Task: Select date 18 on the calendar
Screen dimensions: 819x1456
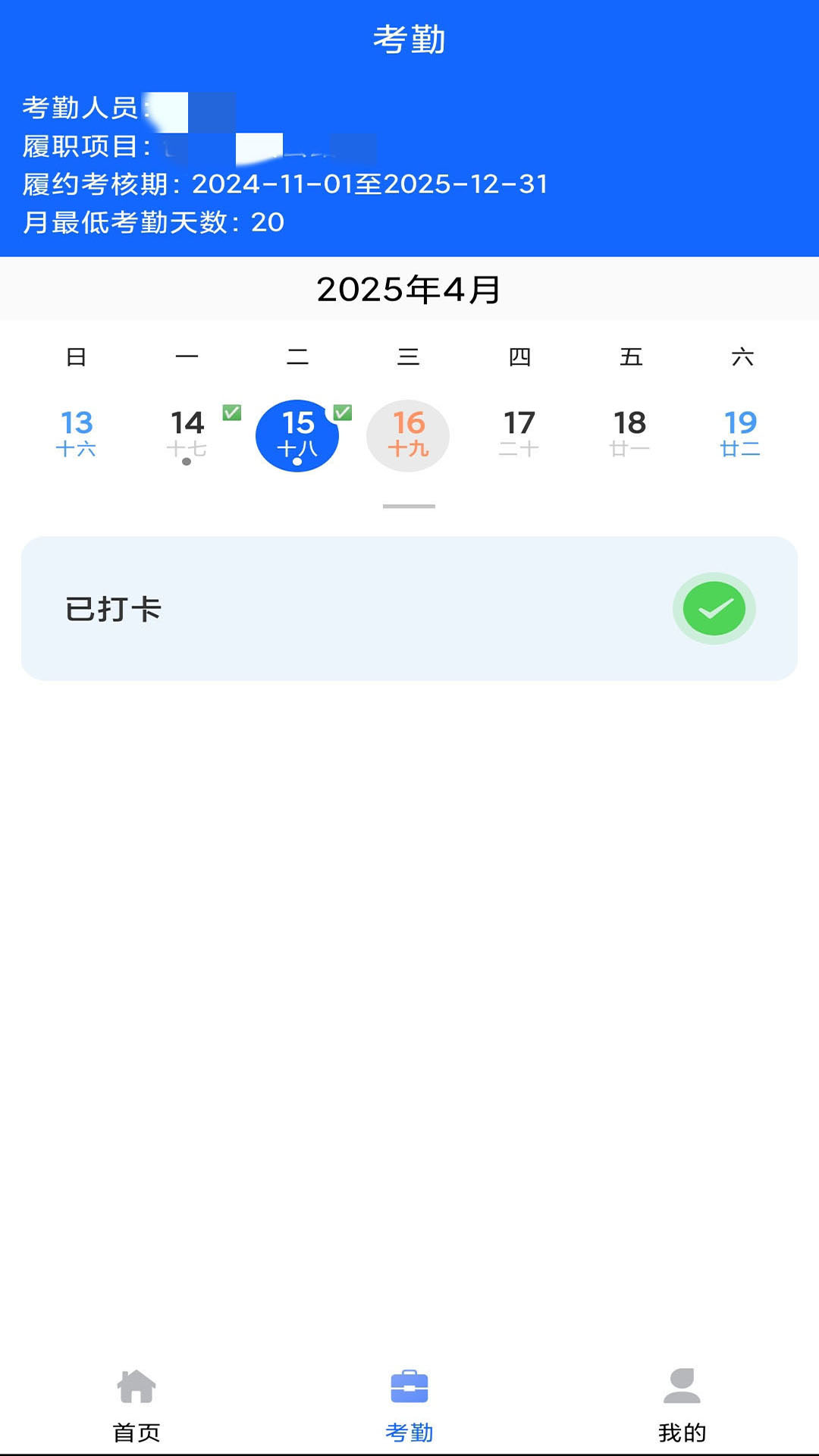Action: [630, 432]
